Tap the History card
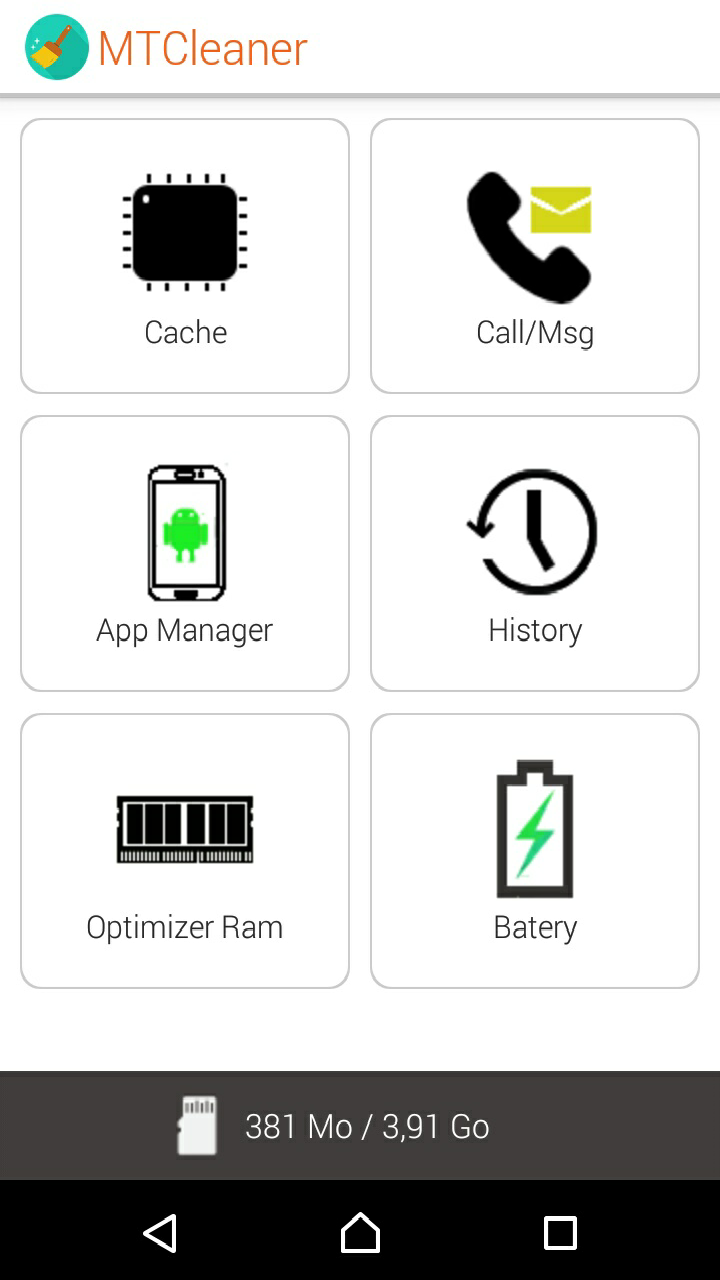 point(534,553)
